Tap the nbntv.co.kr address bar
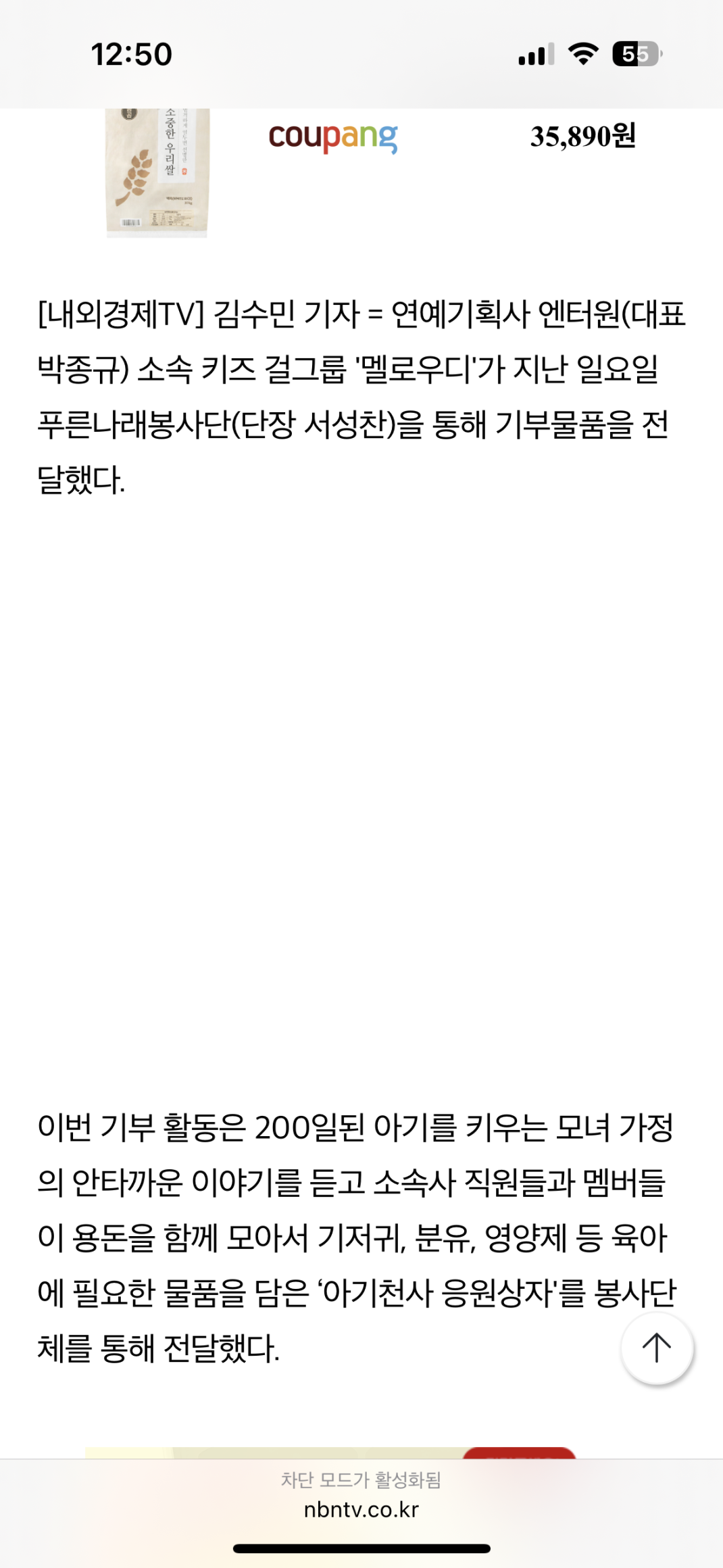Image resolution: width=723 pixels, height=1568 pixels. pos(361,1509)
